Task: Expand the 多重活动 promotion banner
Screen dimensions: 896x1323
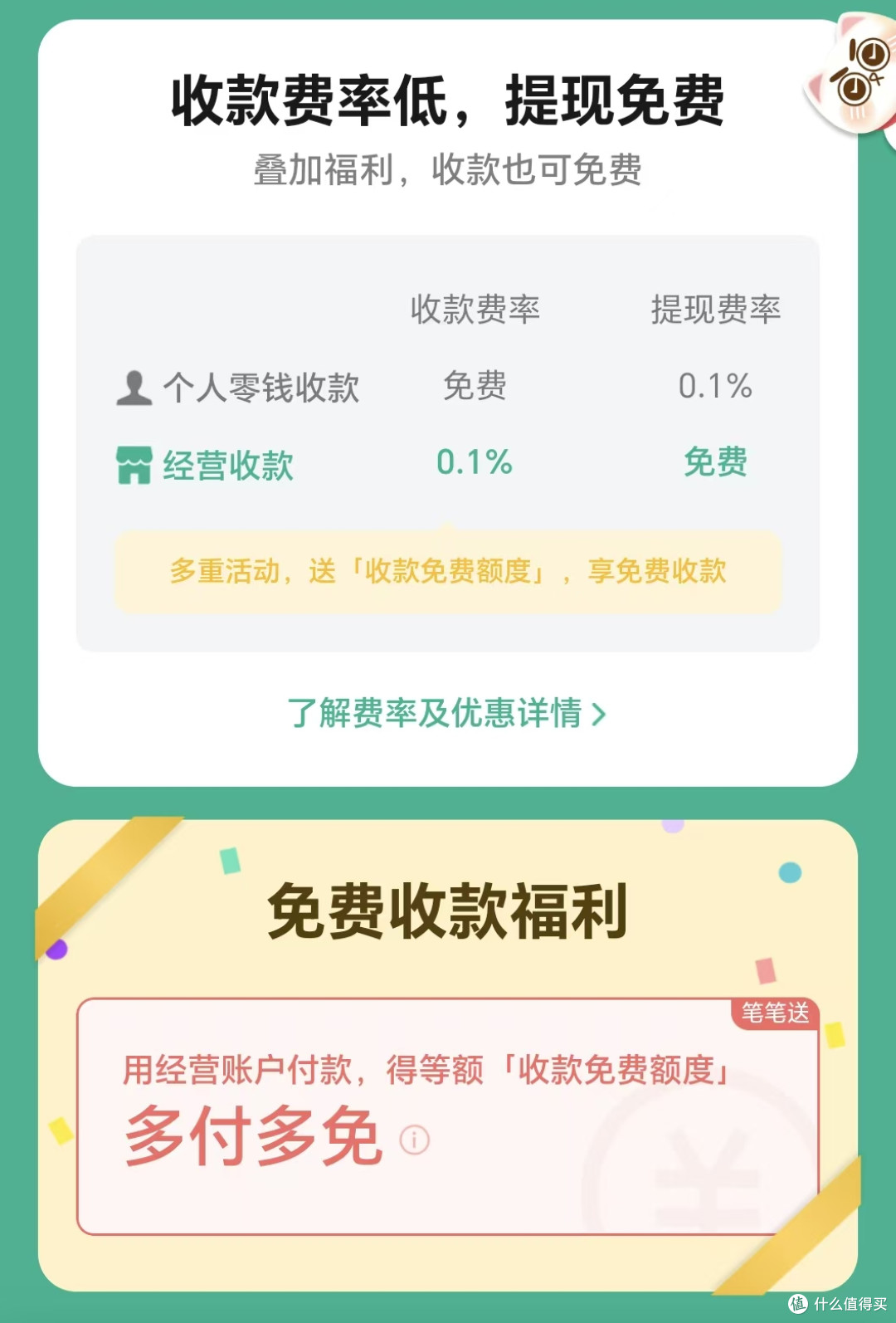Action: 448,571
